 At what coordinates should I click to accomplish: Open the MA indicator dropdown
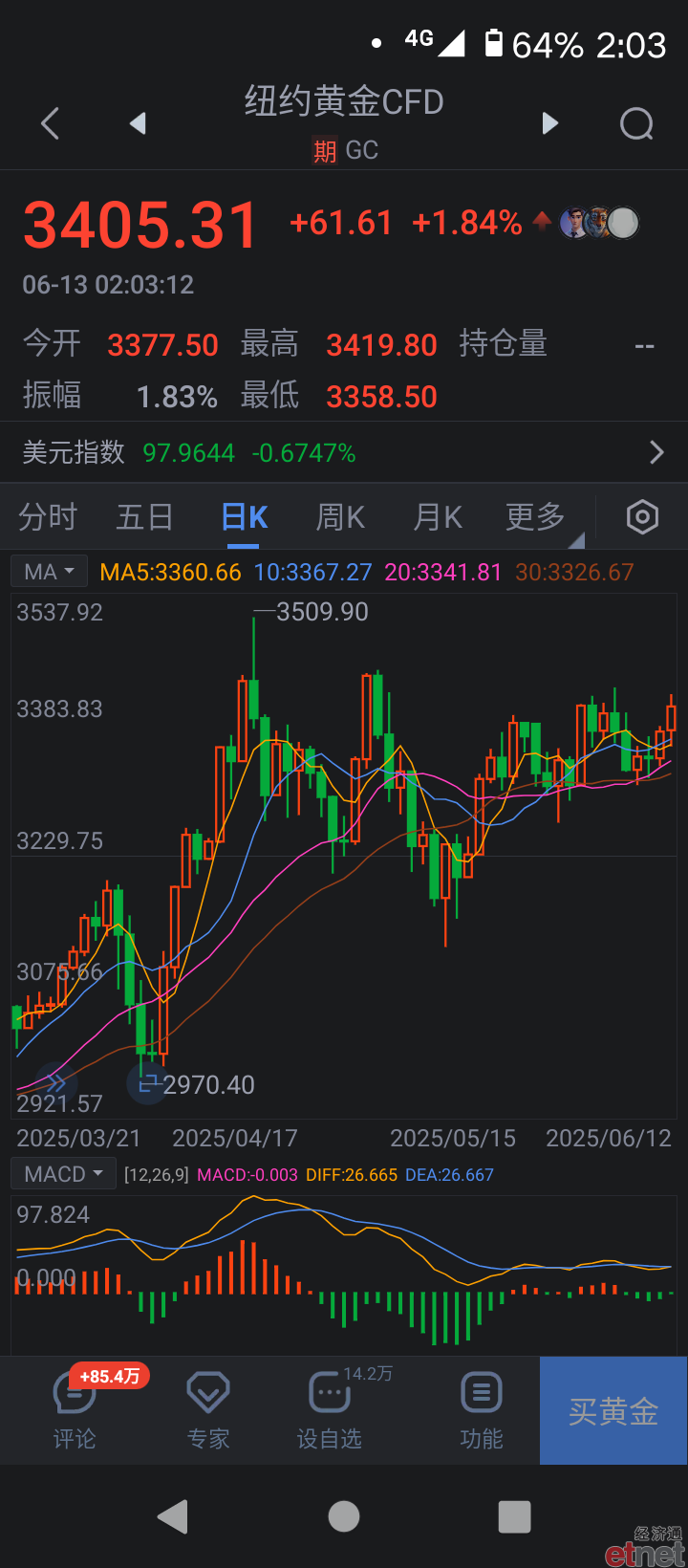(50, 572)
